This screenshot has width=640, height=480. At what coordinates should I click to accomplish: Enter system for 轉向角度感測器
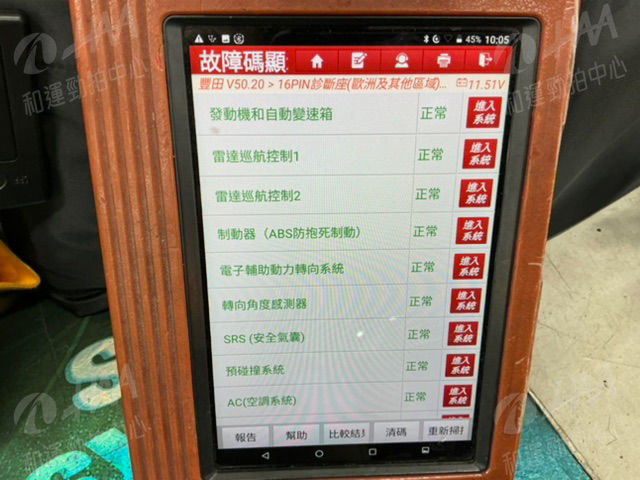click(x=465, y=301)
